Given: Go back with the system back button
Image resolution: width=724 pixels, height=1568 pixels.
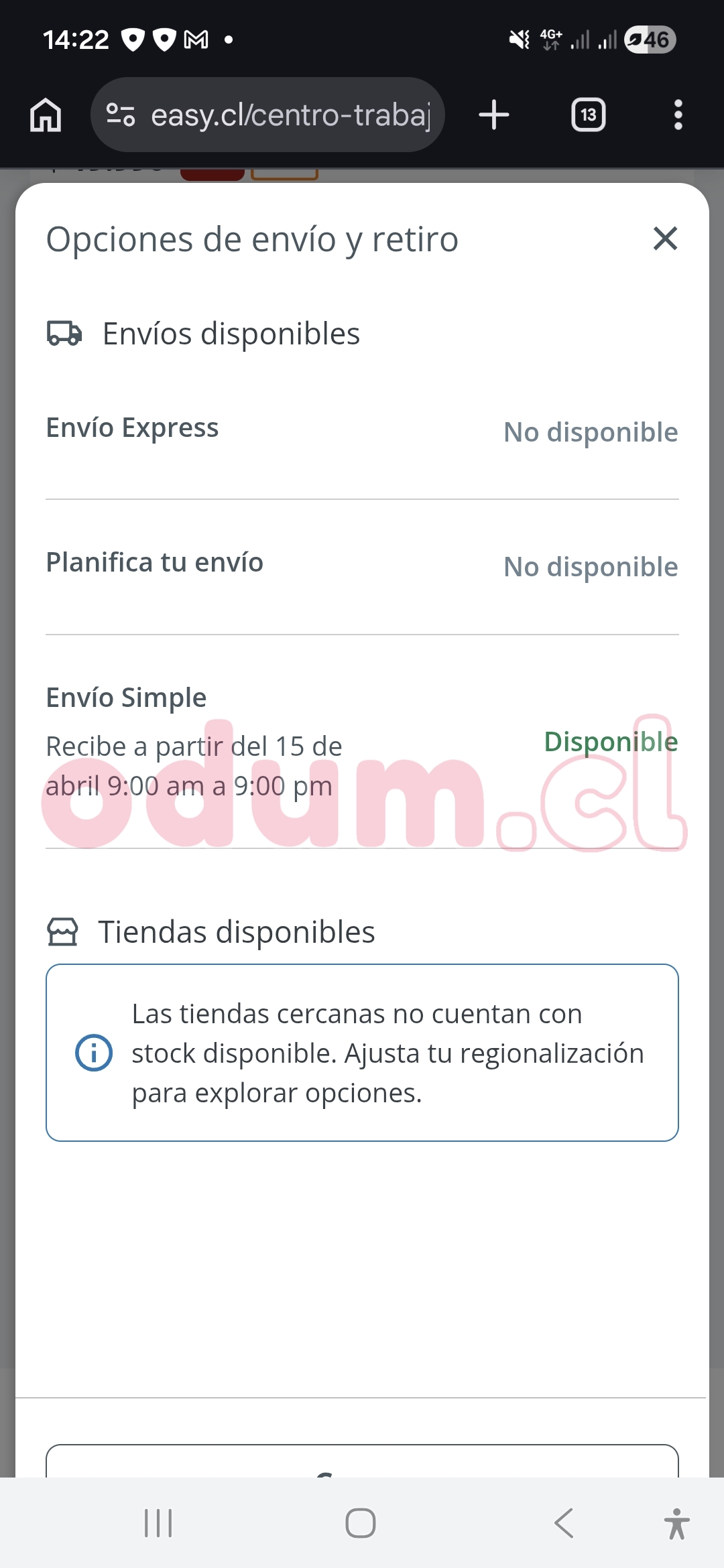Looking at the screenshot, I should 564,1523.
